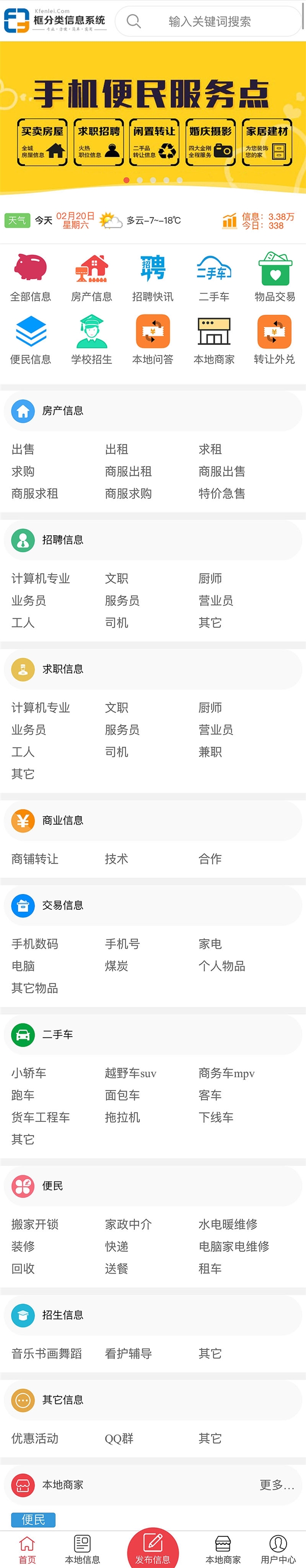This screenshot has height=1568, width=306.
Task: Open 全部信息 category
Action: pyautogui.click(x=31, y=278)
